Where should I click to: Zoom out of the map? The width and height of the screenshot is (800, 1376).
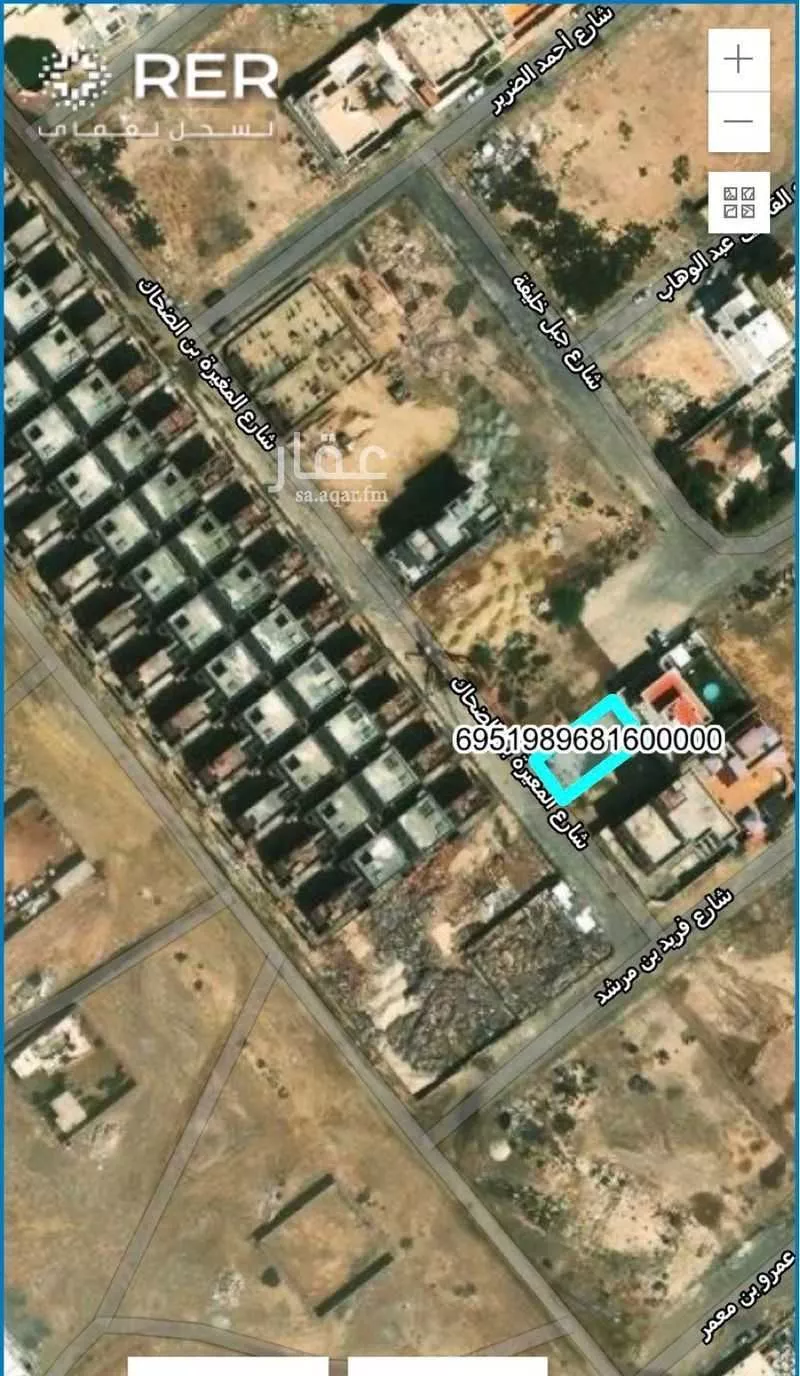point(738,121)
